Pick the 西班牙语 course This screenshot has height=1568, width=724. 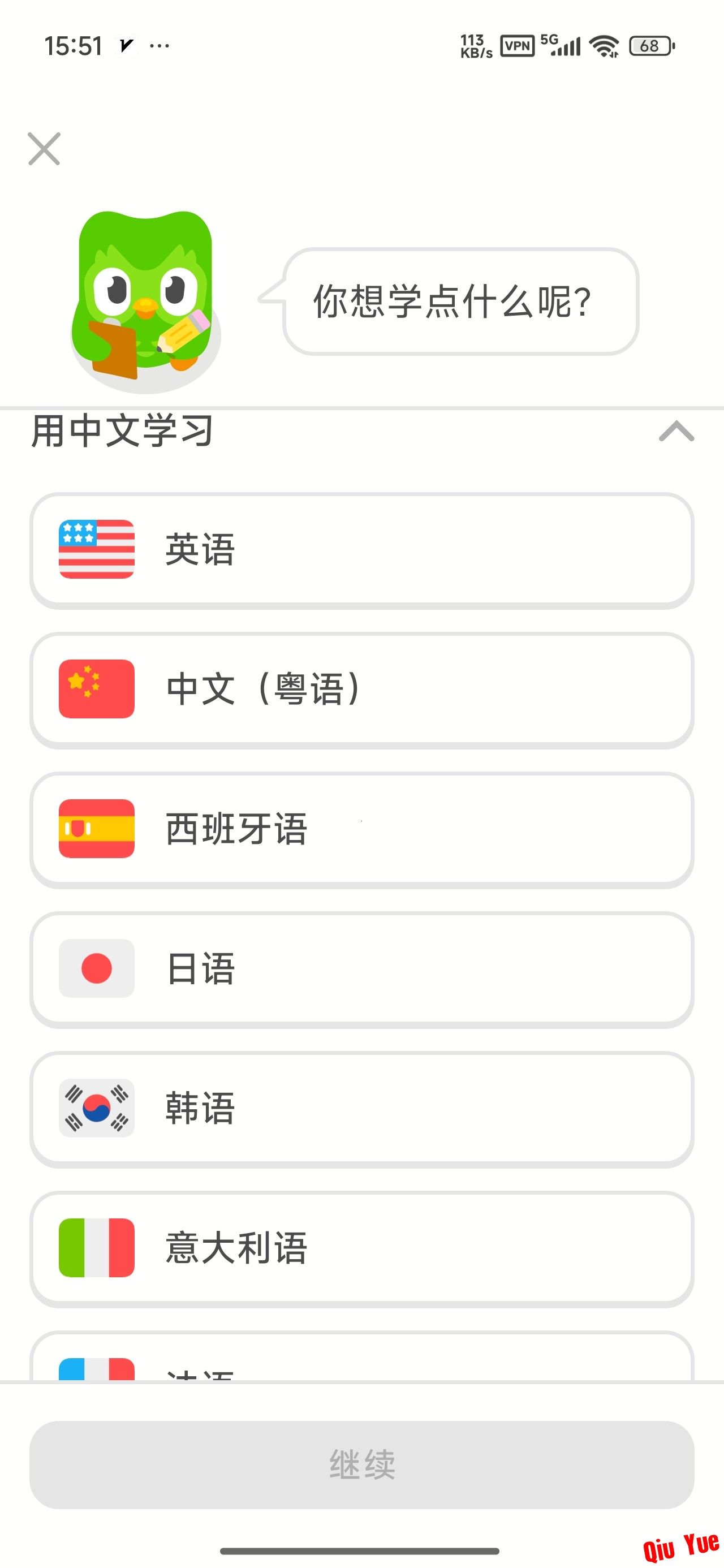pyautogui.click(x=361, y=829)
